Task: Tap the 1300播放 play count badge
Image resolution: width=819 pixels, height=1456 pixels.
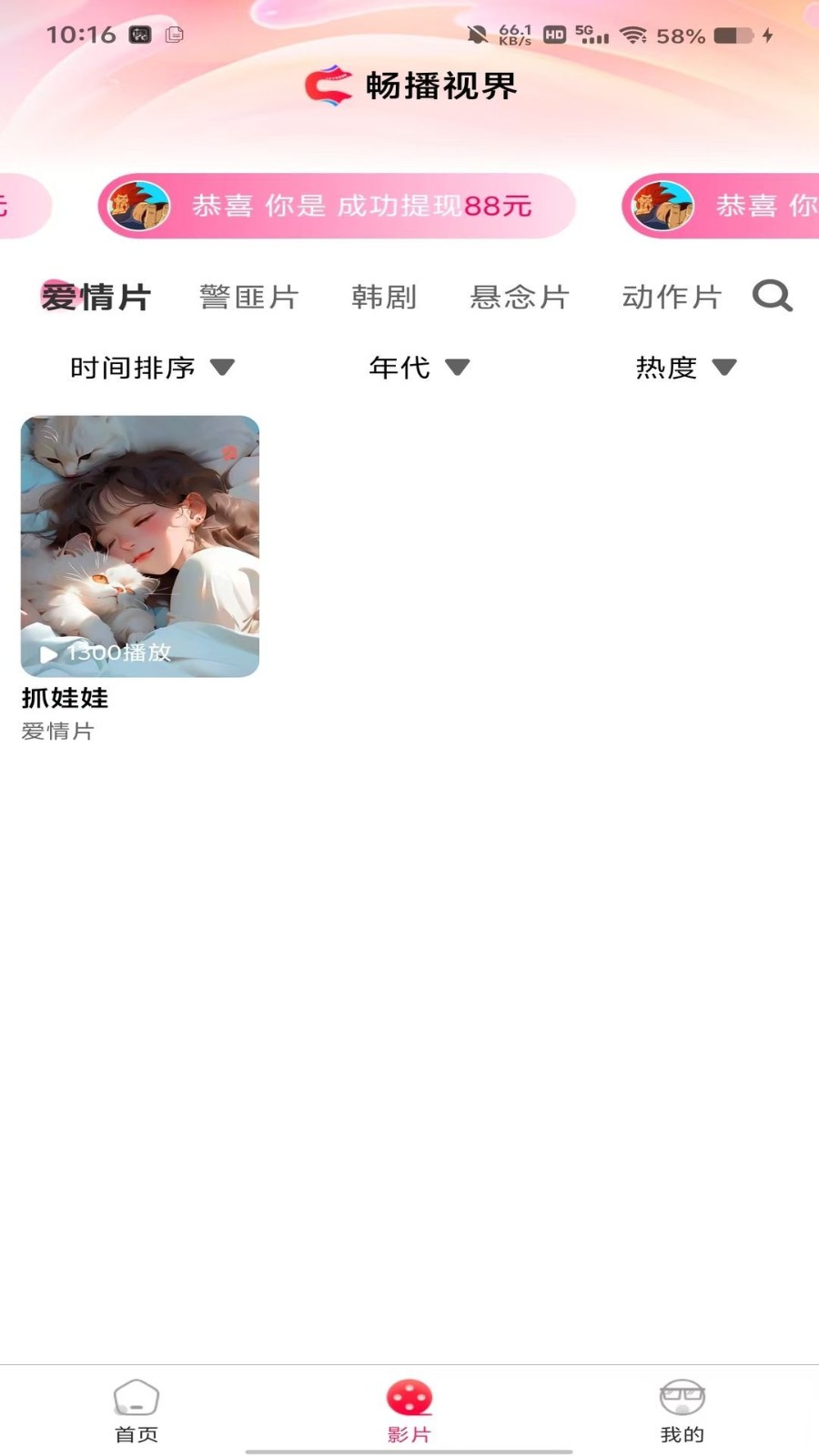Action: point(113,652)
